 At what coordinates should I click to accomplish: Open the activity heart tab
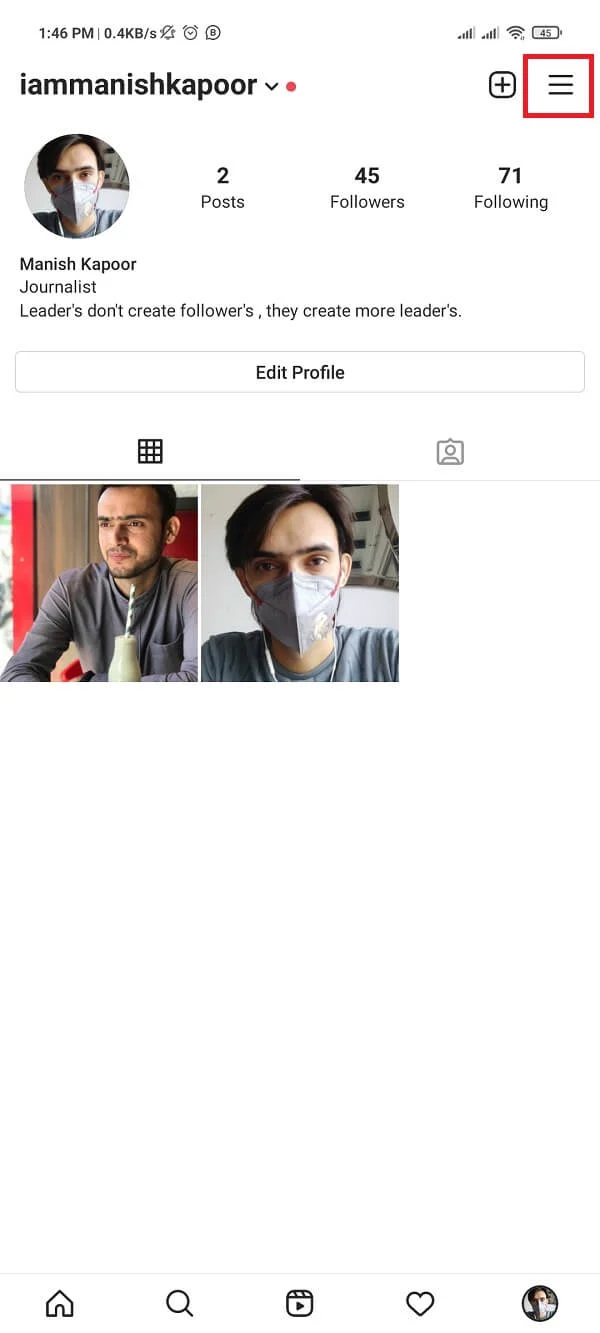tap(420, 1303)
